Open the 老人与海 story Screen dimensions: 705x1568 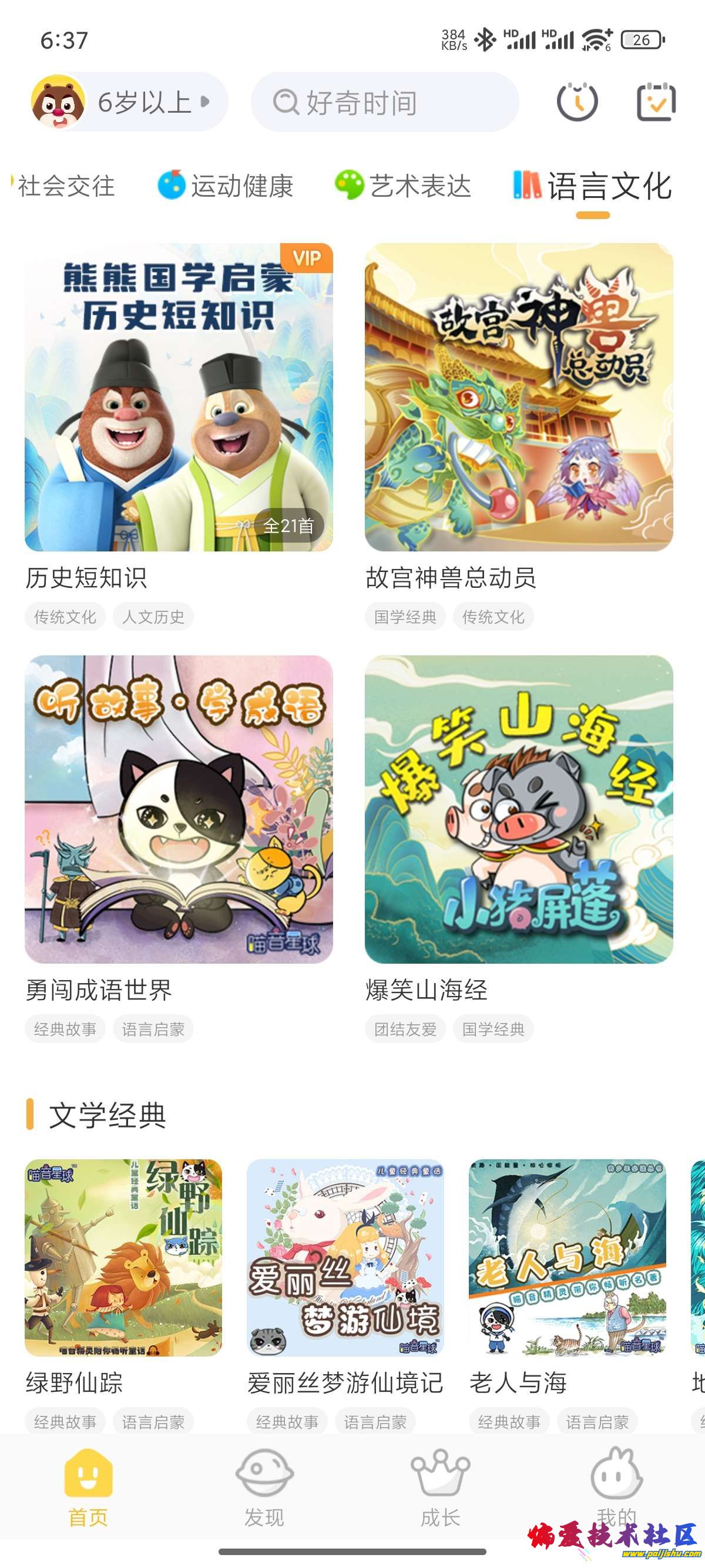pos(568,1257)
